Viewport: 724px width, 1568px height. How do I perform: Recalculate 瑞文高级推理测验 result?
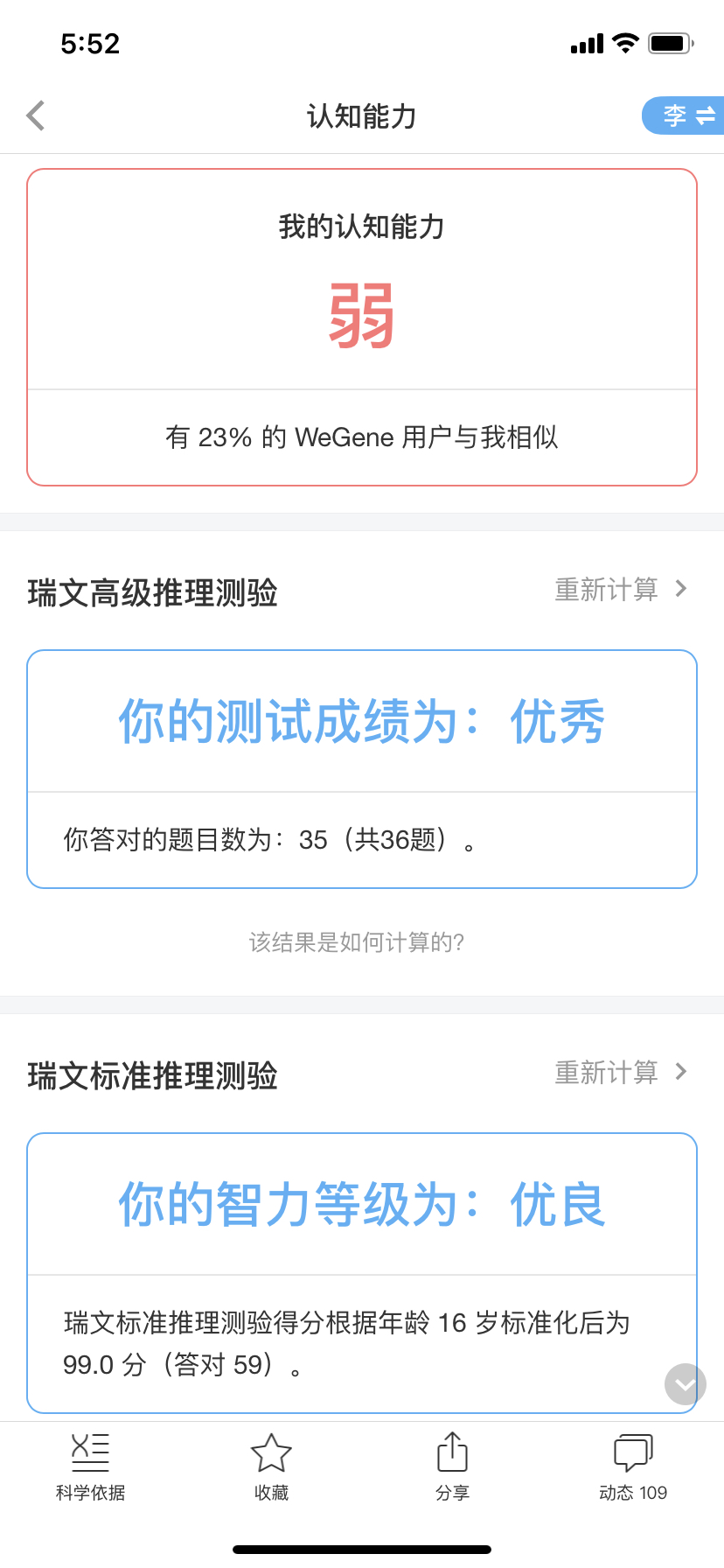pyautogui.click(x=621, y=590)
